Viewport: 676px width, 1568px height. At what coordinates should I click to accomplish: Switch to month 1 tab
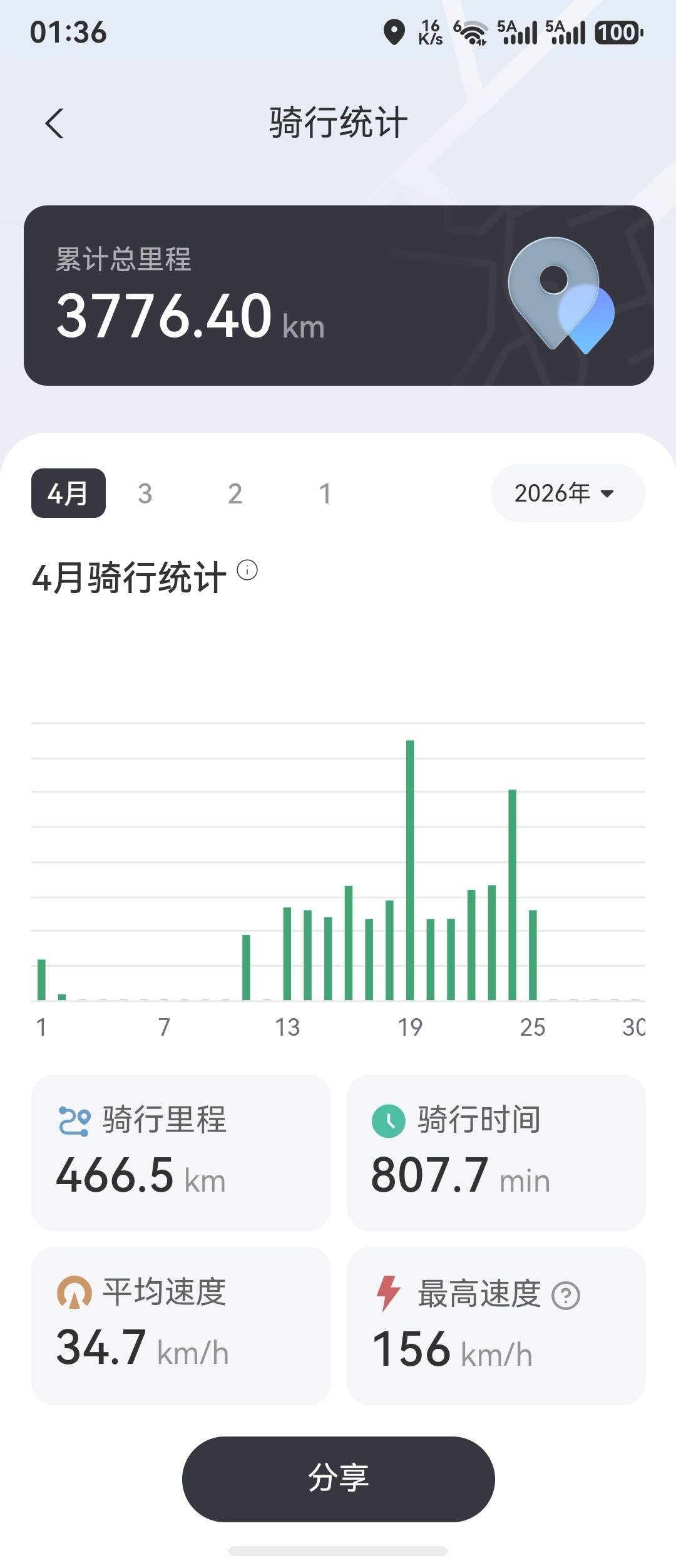325,493
